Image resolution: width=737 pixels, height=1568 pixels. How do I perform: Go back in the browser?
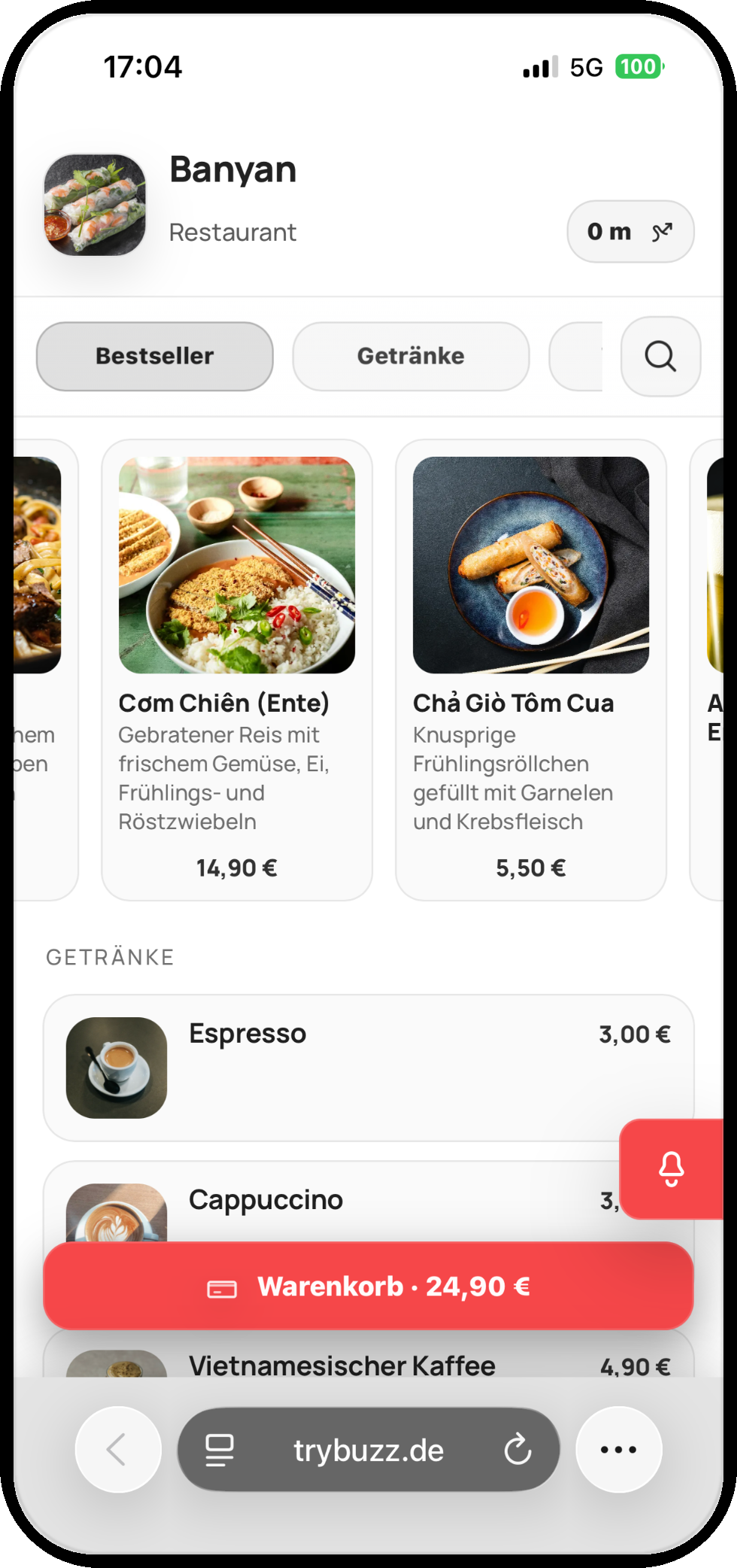point(118,1449)
